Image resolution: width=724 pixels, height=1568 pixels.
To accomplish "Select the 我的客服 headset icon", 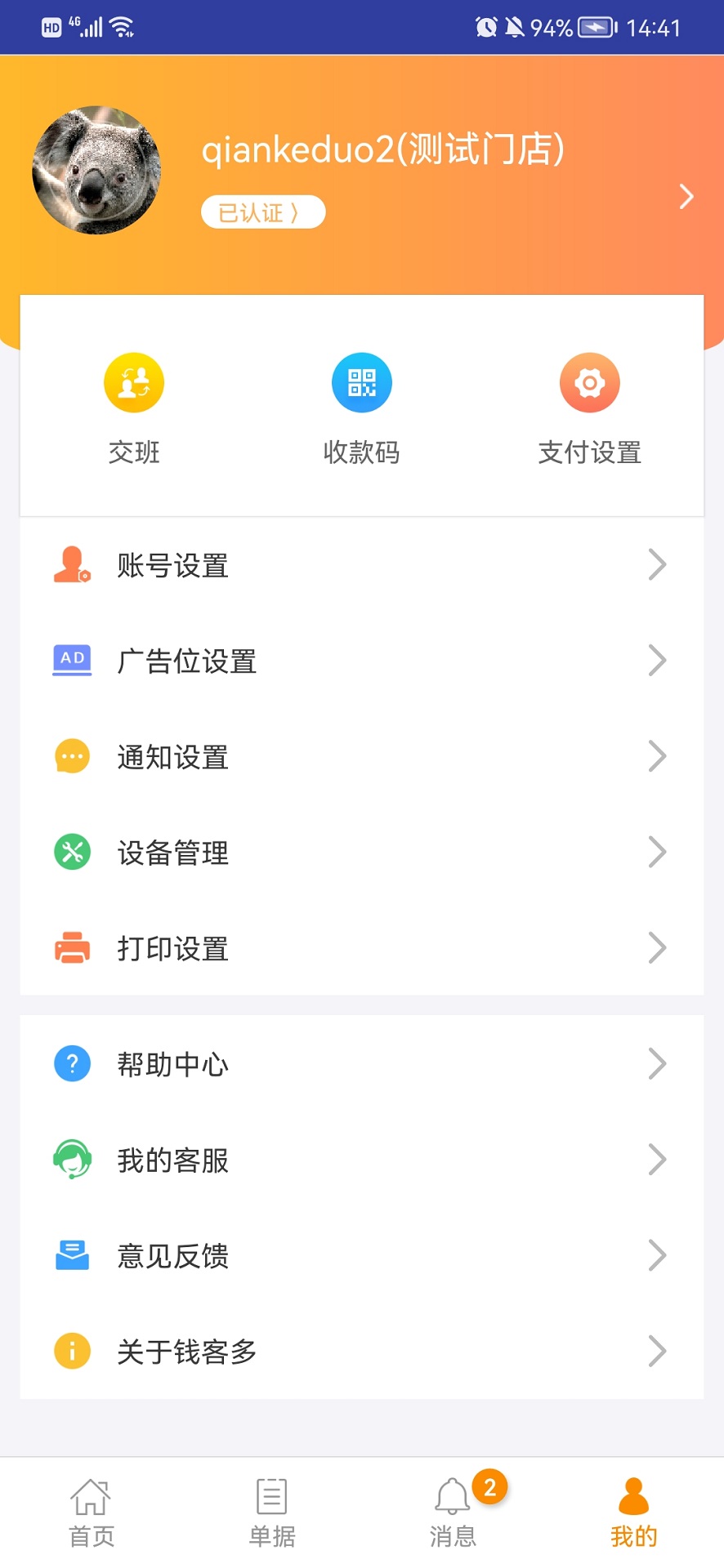I will coord(72,1159).
